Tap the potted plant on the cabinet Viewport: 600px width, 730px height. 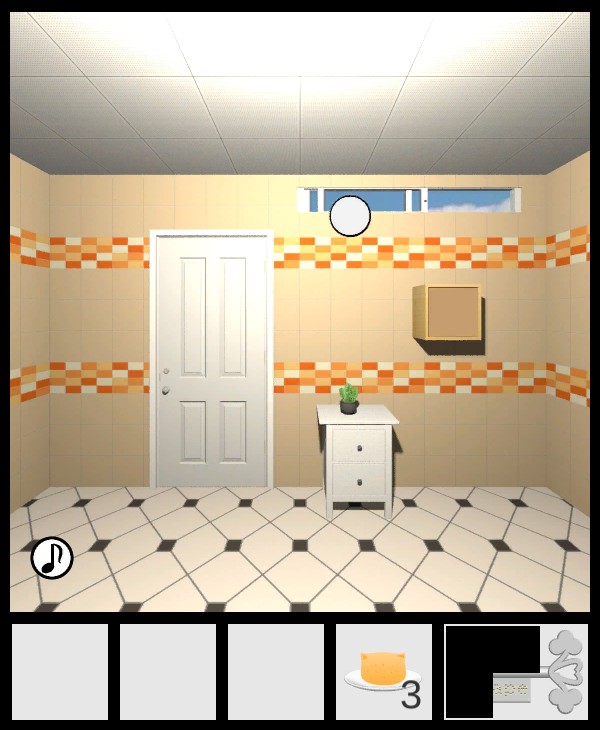(349, 397)
